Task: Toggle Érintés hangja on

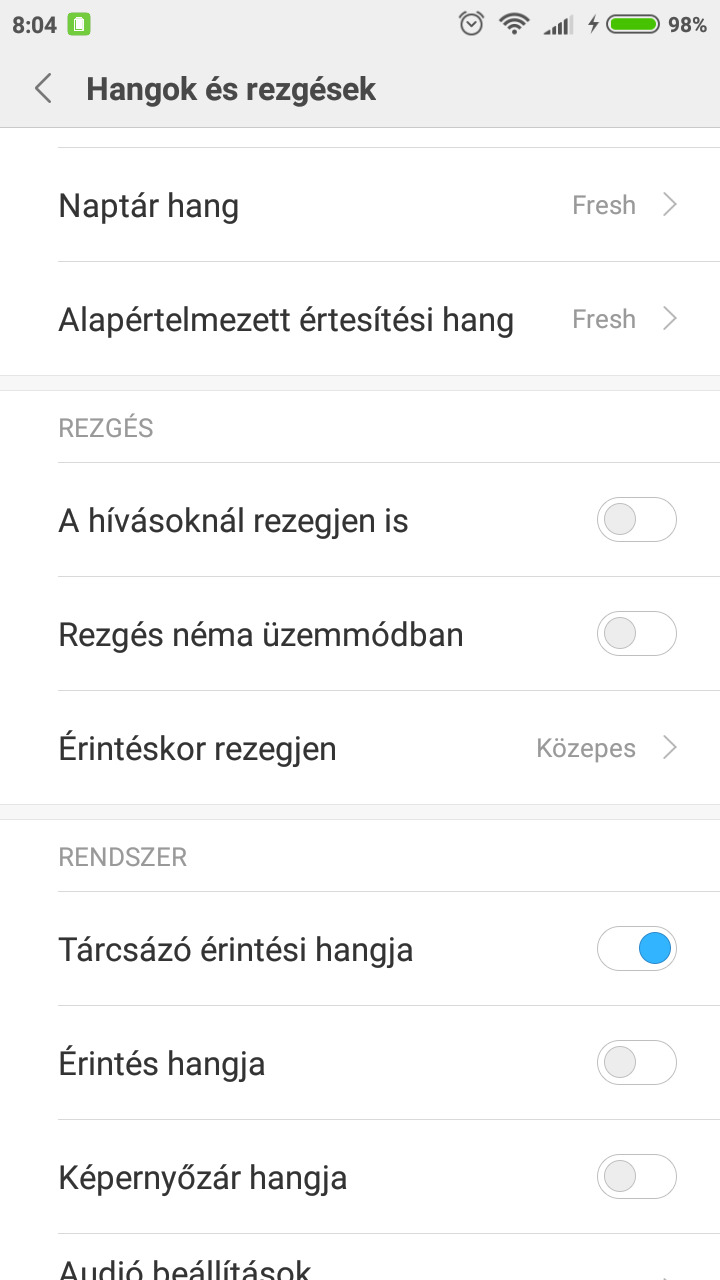Action: pos(637,1063)
